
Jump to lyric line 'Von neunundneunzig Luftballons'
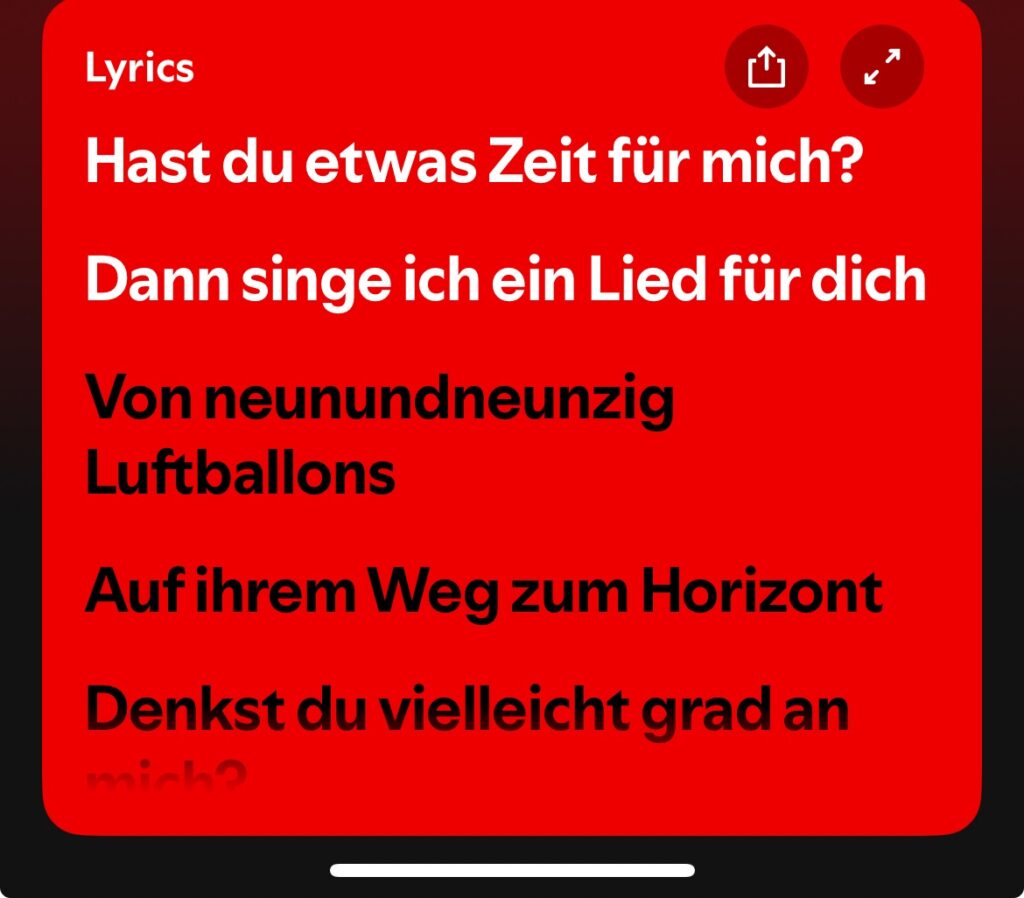[x=380, y=437]
